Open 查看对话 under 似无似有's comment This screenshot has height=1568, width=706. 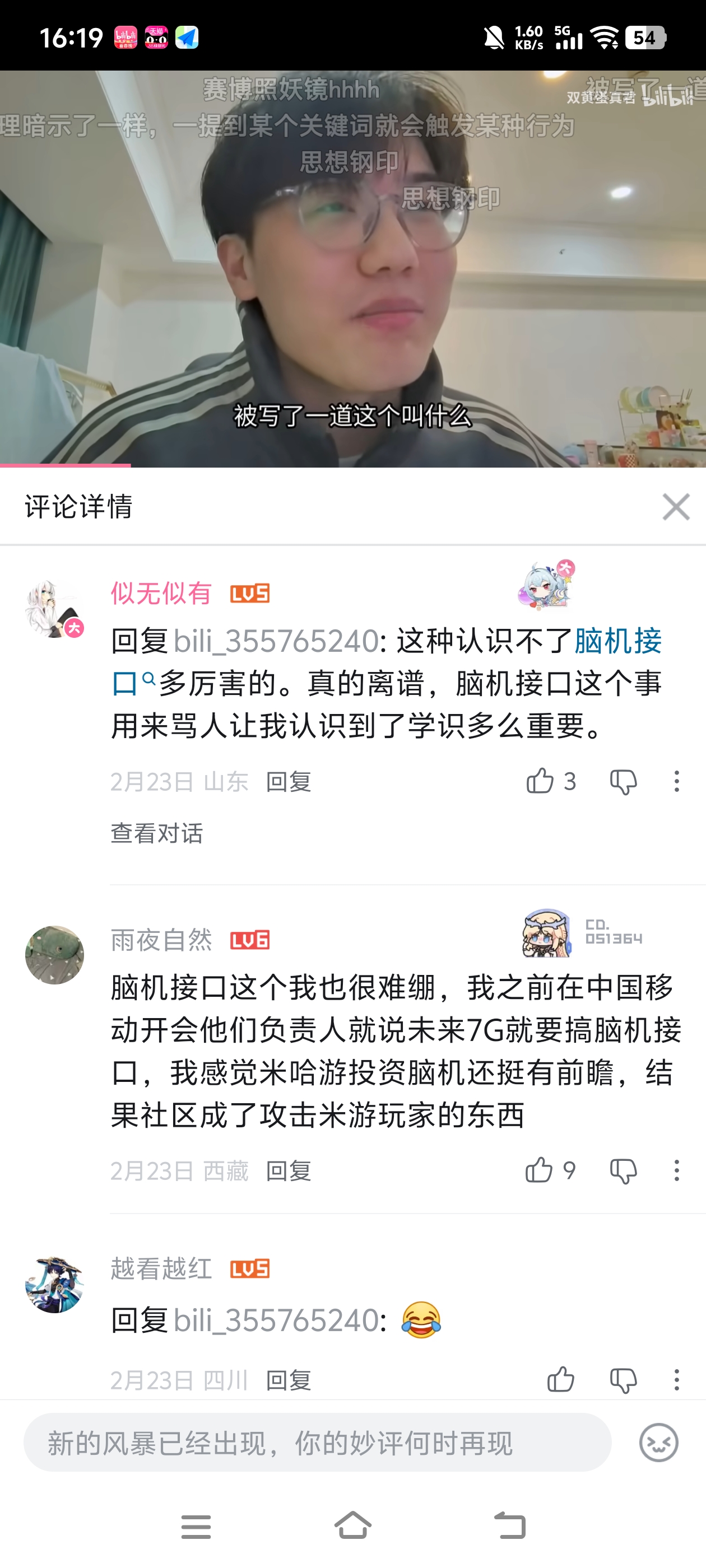[156, 833]
